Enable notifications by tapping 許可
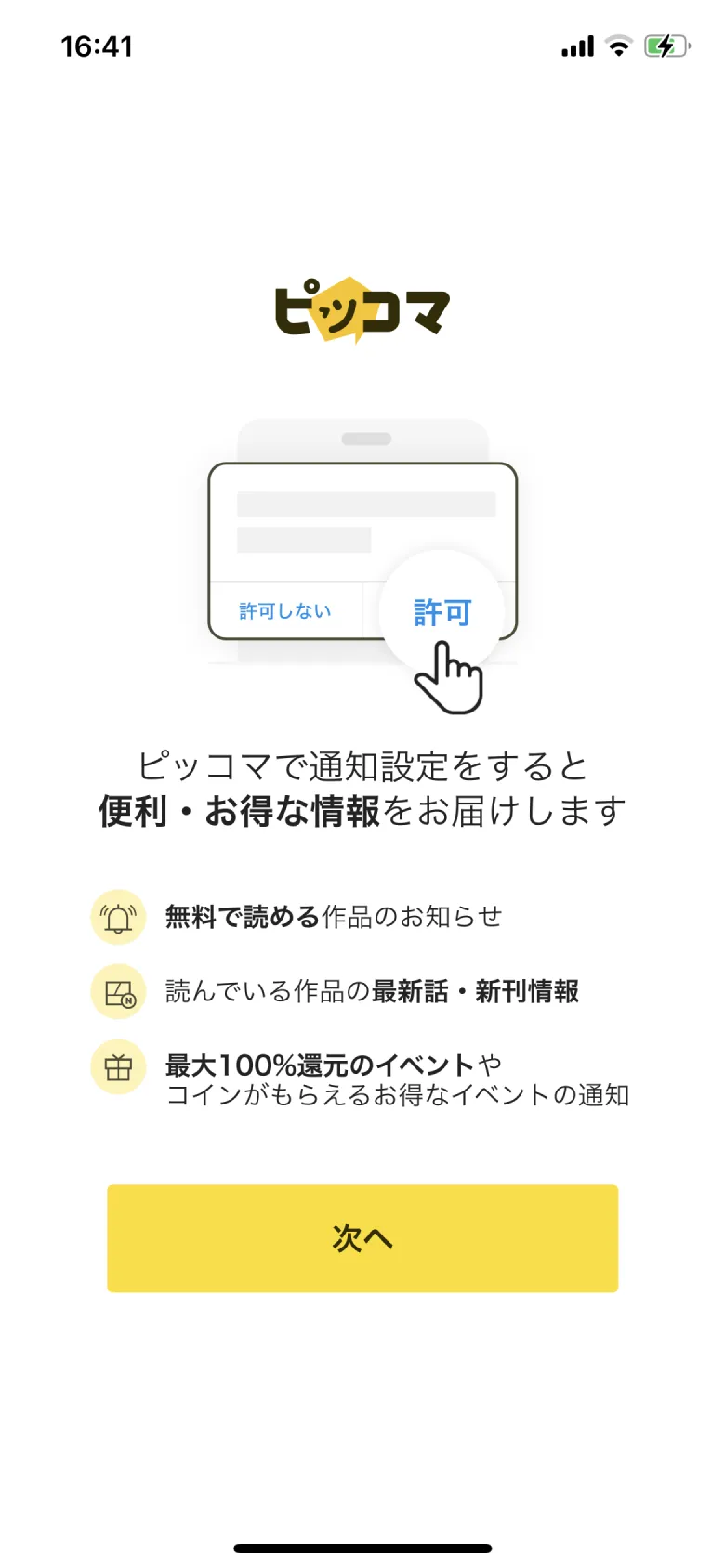Screen dimensions: 725x1568 442,610
